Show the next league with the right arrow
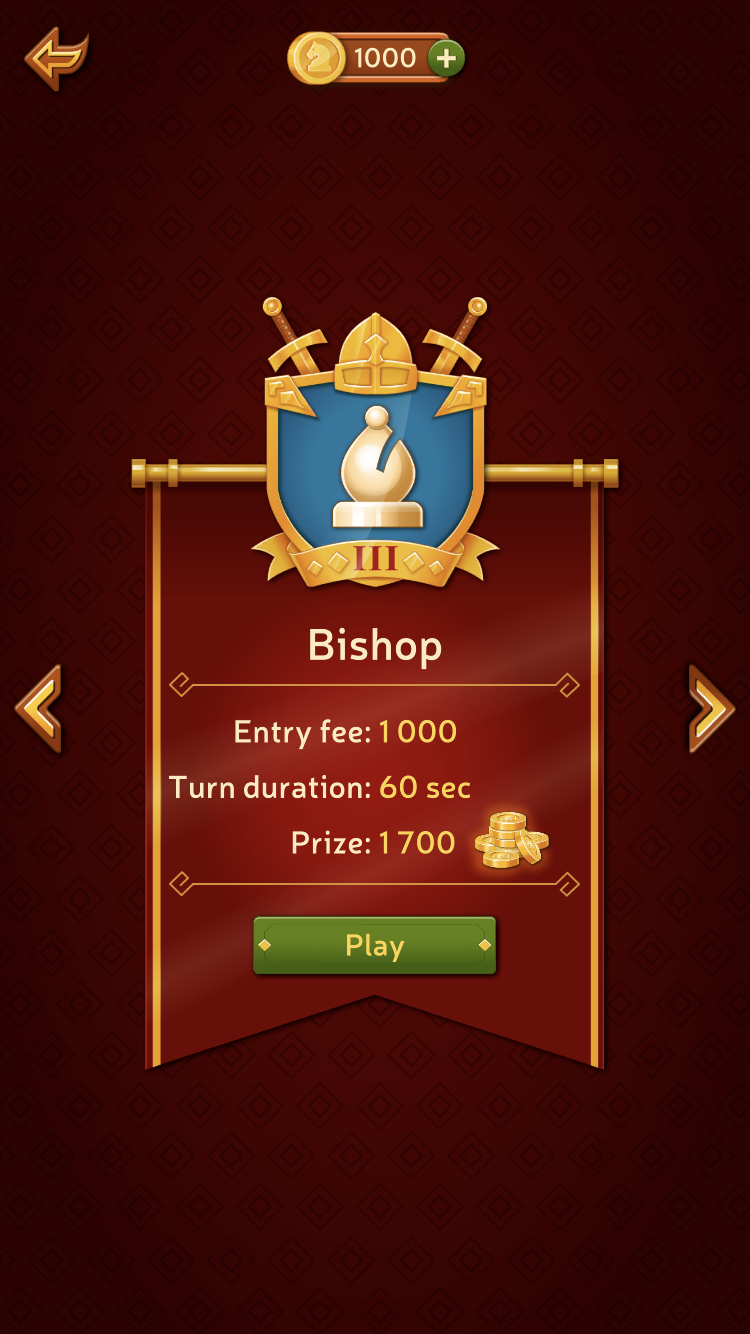Viewport: 750px width, 1334px height. point(710,708)
